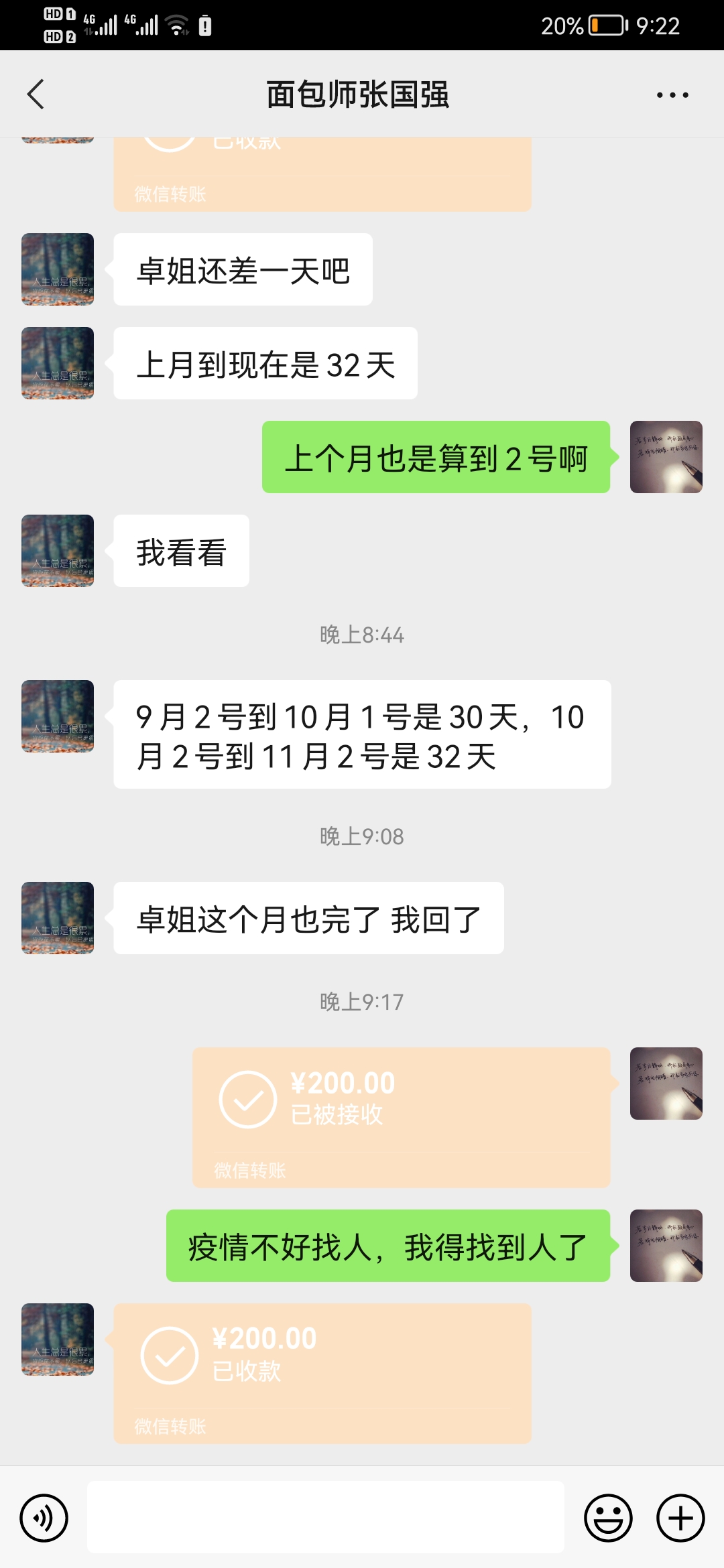Open the bottom ¥200.00 已收款 transfer card
Screen dimensions: 724x1568
(322, 1373)
